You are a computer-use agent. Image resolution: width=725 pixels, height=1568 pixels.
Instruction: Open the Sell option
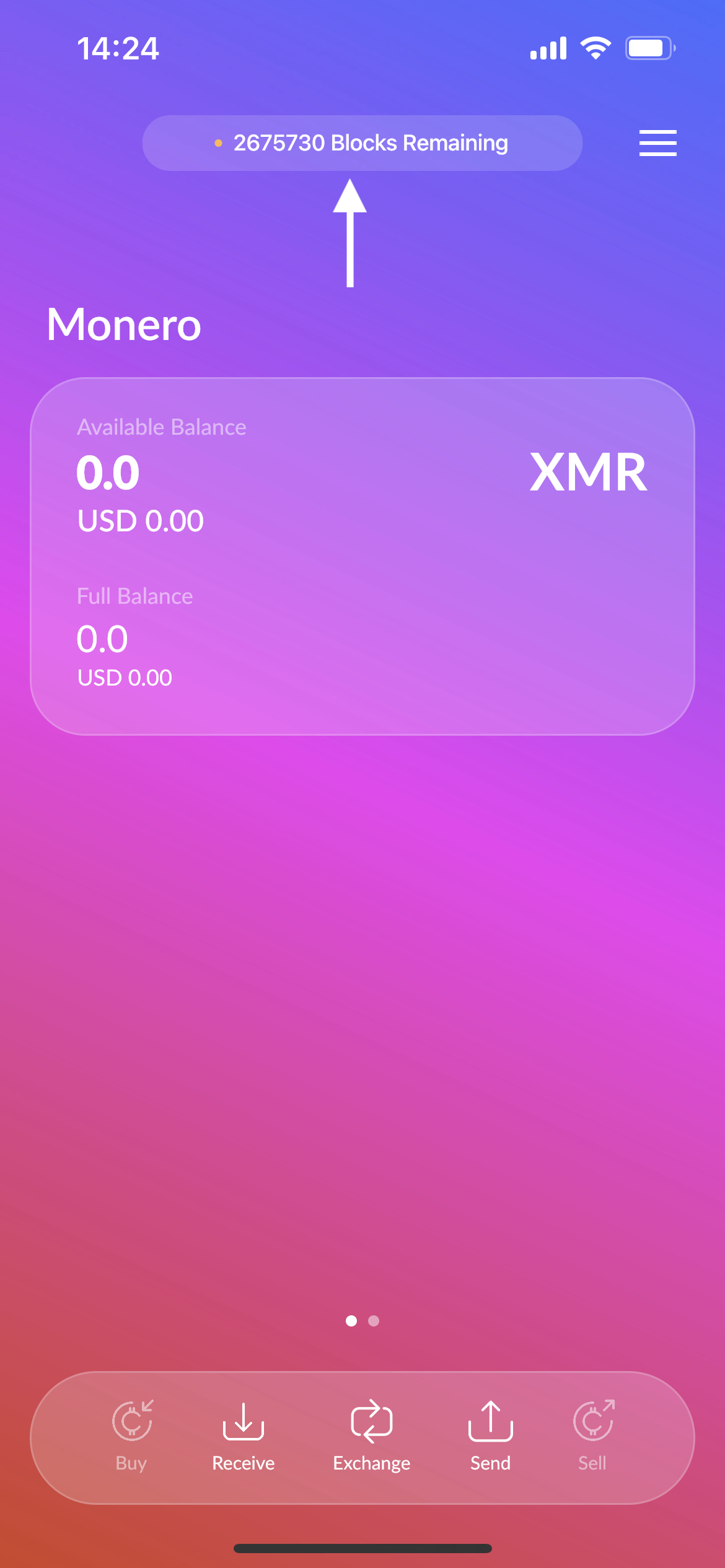tap(592, 1435)
